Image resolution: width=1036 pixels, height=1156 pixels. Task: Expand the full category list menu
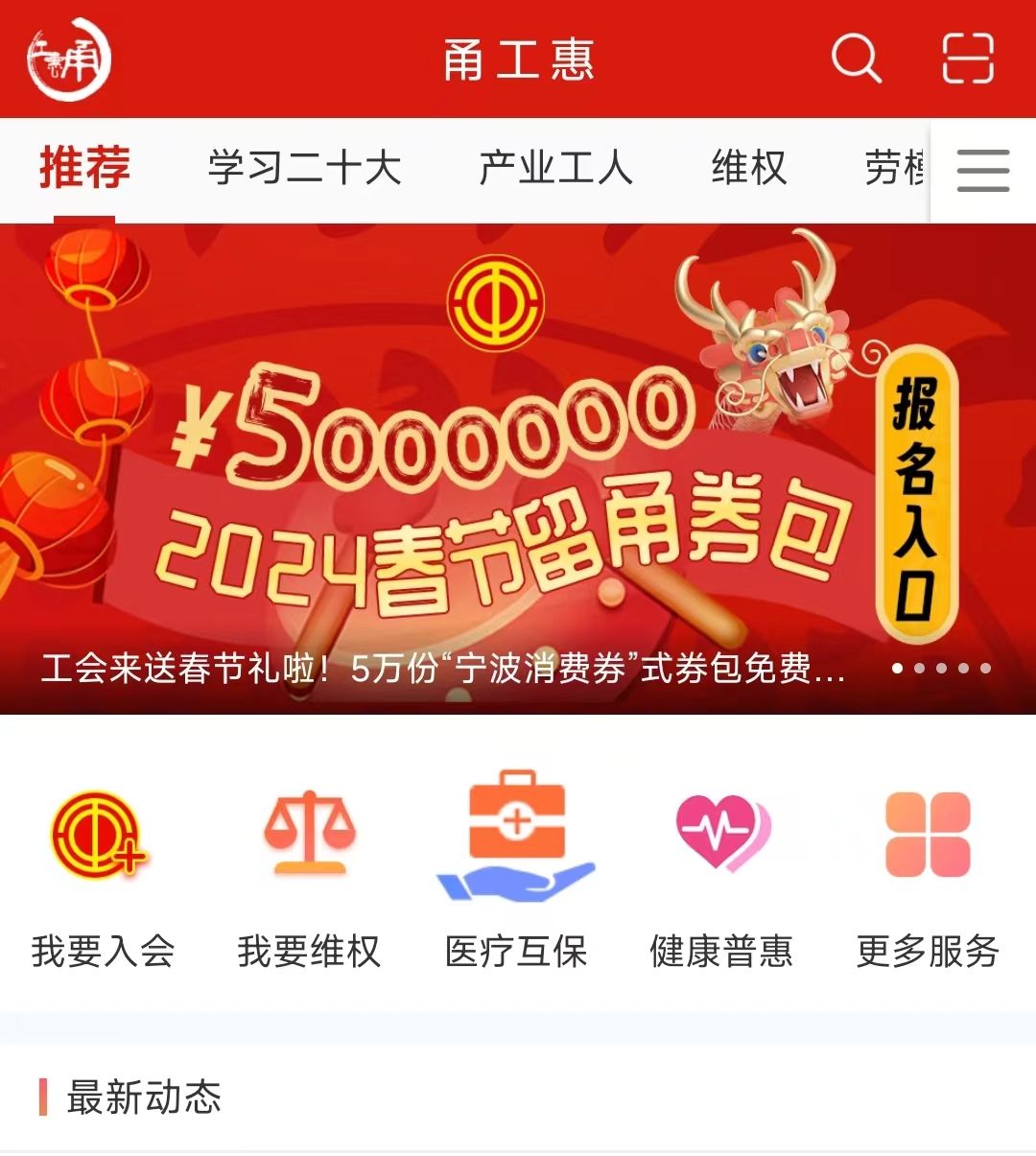click(982, 171)
